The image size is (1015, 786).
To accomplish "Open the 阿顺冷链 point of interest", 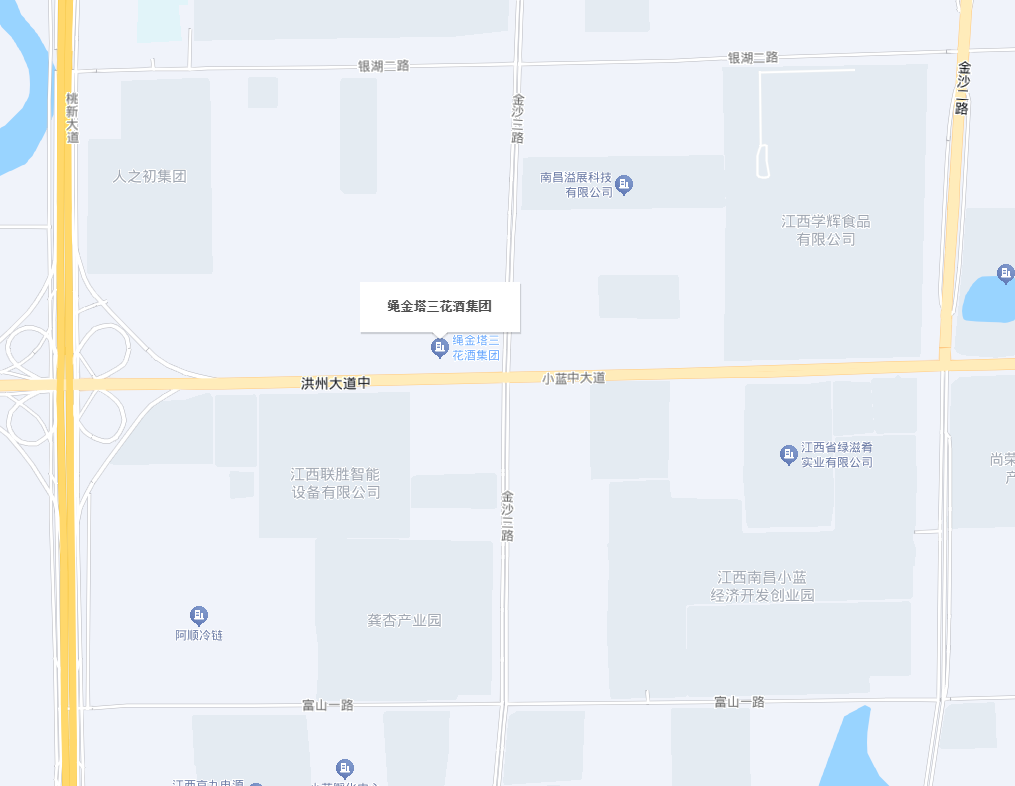I will tap(199, 614).
